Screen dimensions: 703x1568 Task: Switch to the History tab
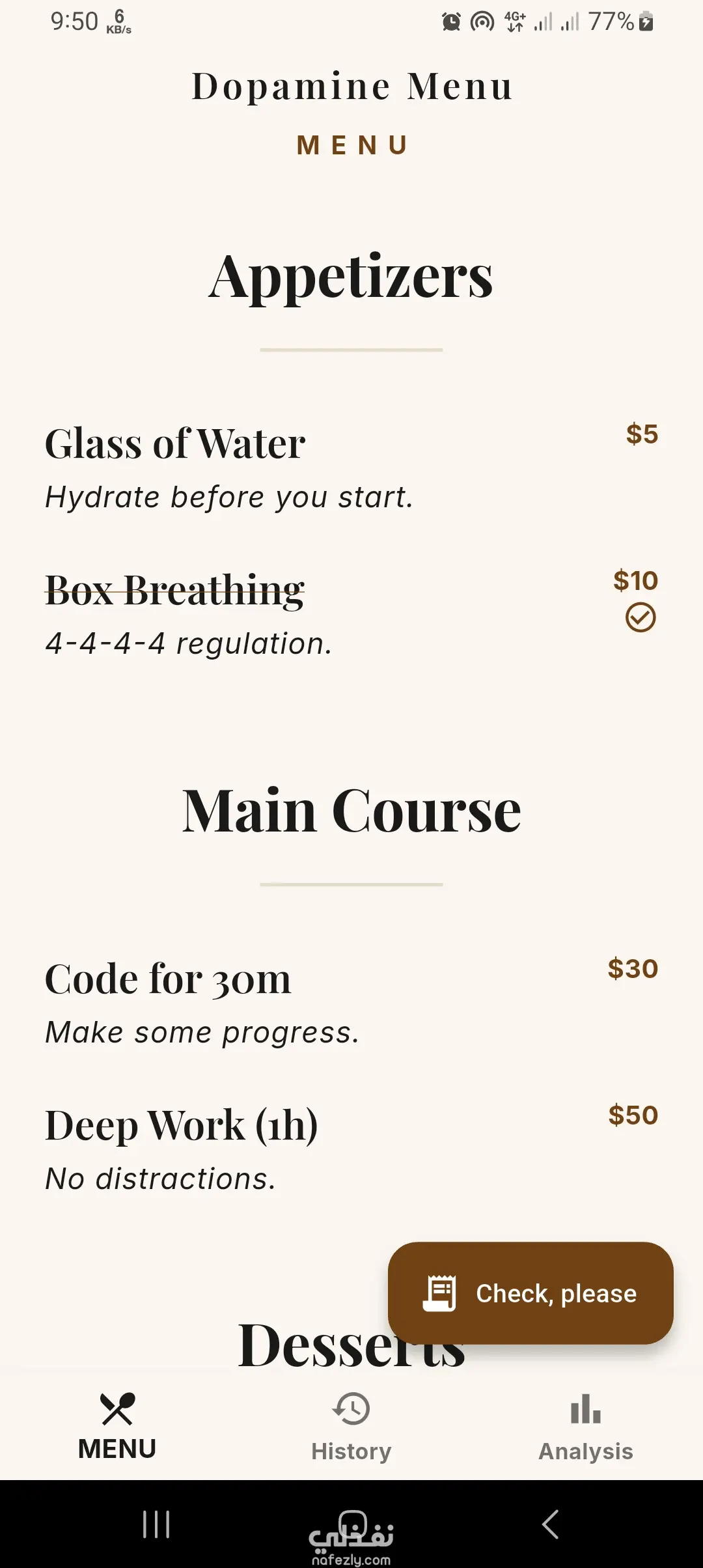[351, 1426]
